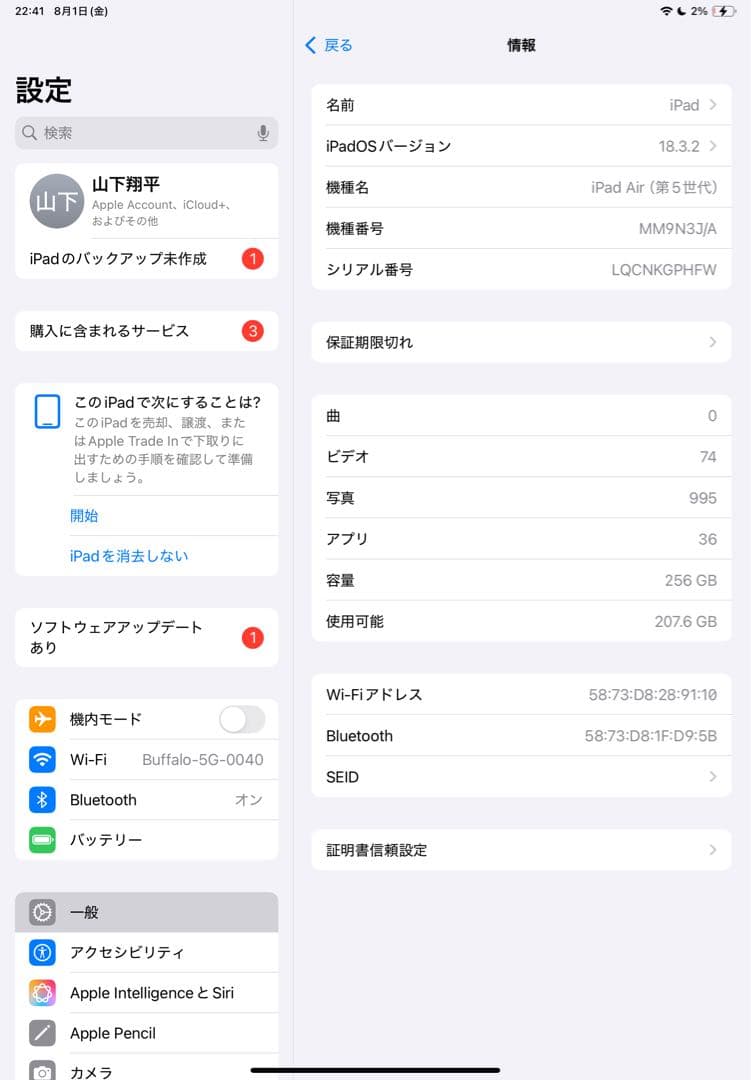Viewport: 751px width, 1080px height.
Task: Tap the Accessibility icon
Action: click(42, 952)
